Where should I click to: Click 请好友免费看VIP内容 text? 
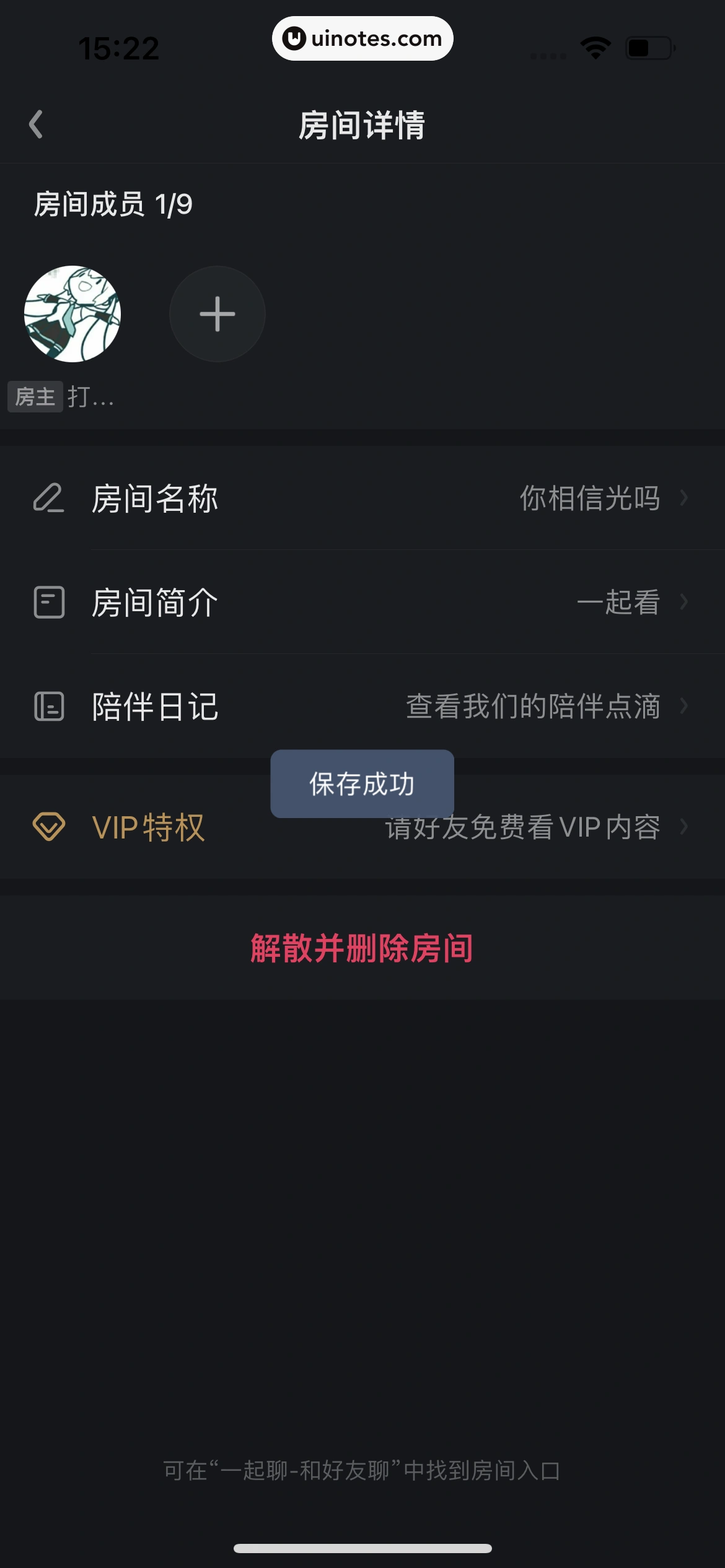[x=522, y=827]
